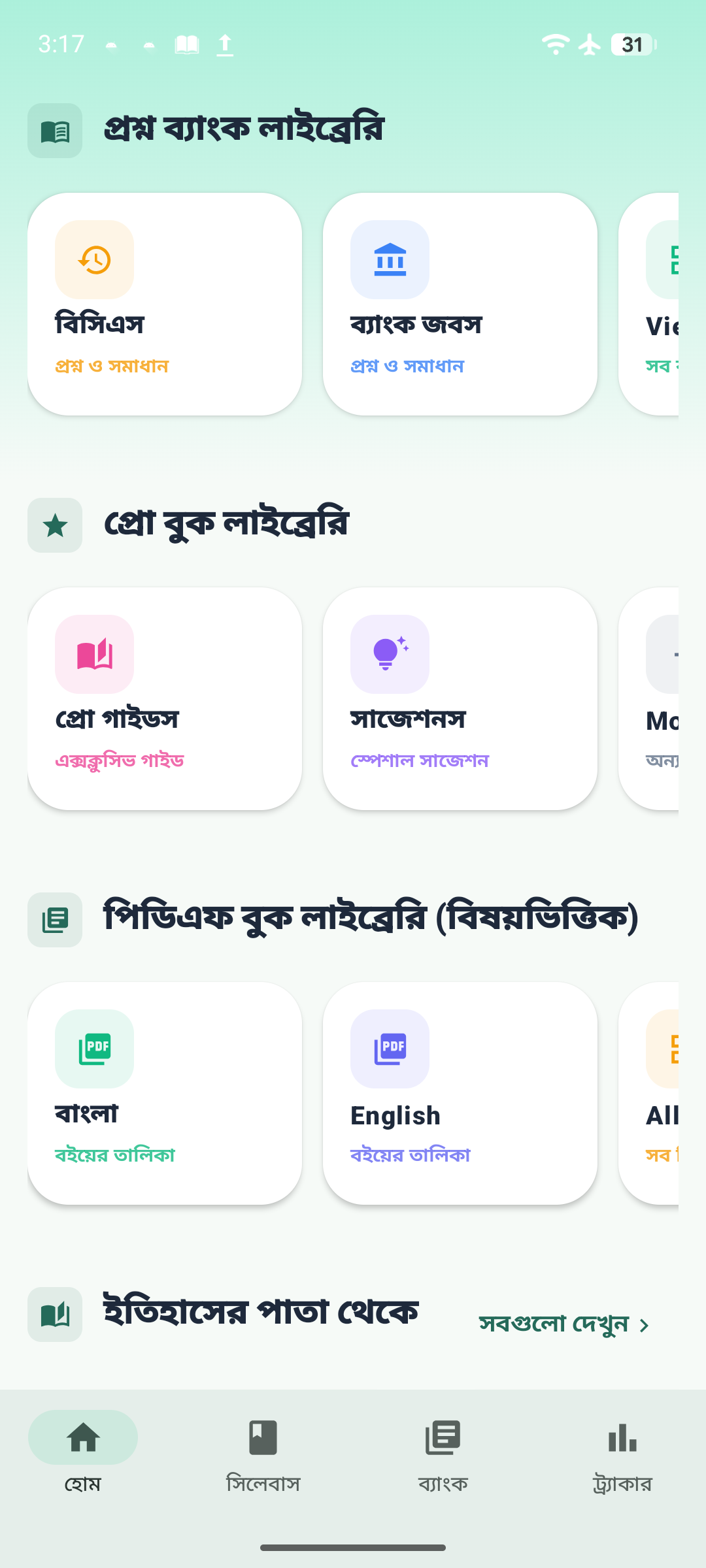Open the partially visible Mo card
Screen dimensions: 706x1568
pos(660,698)
